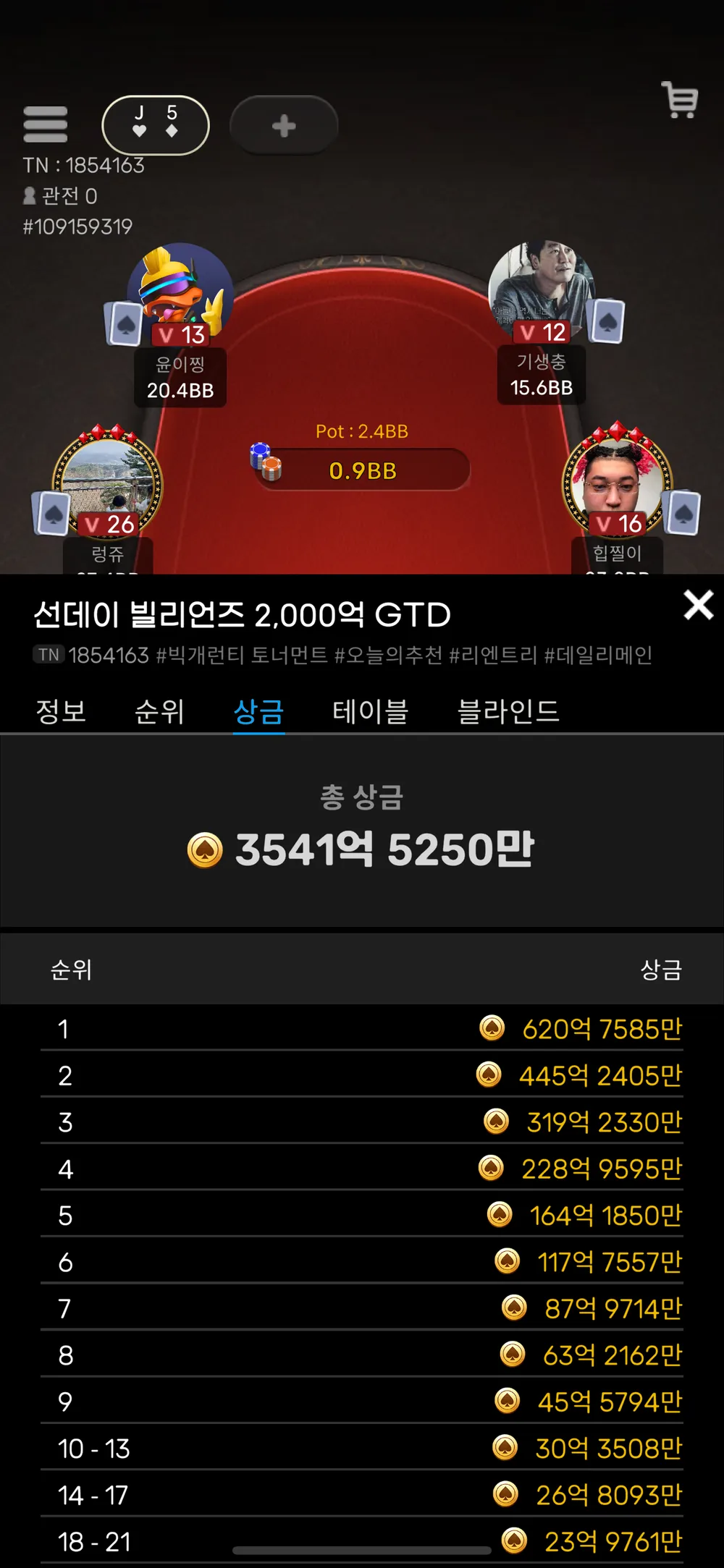
Task: View player 기생충's profile
Action: (541, 288)
